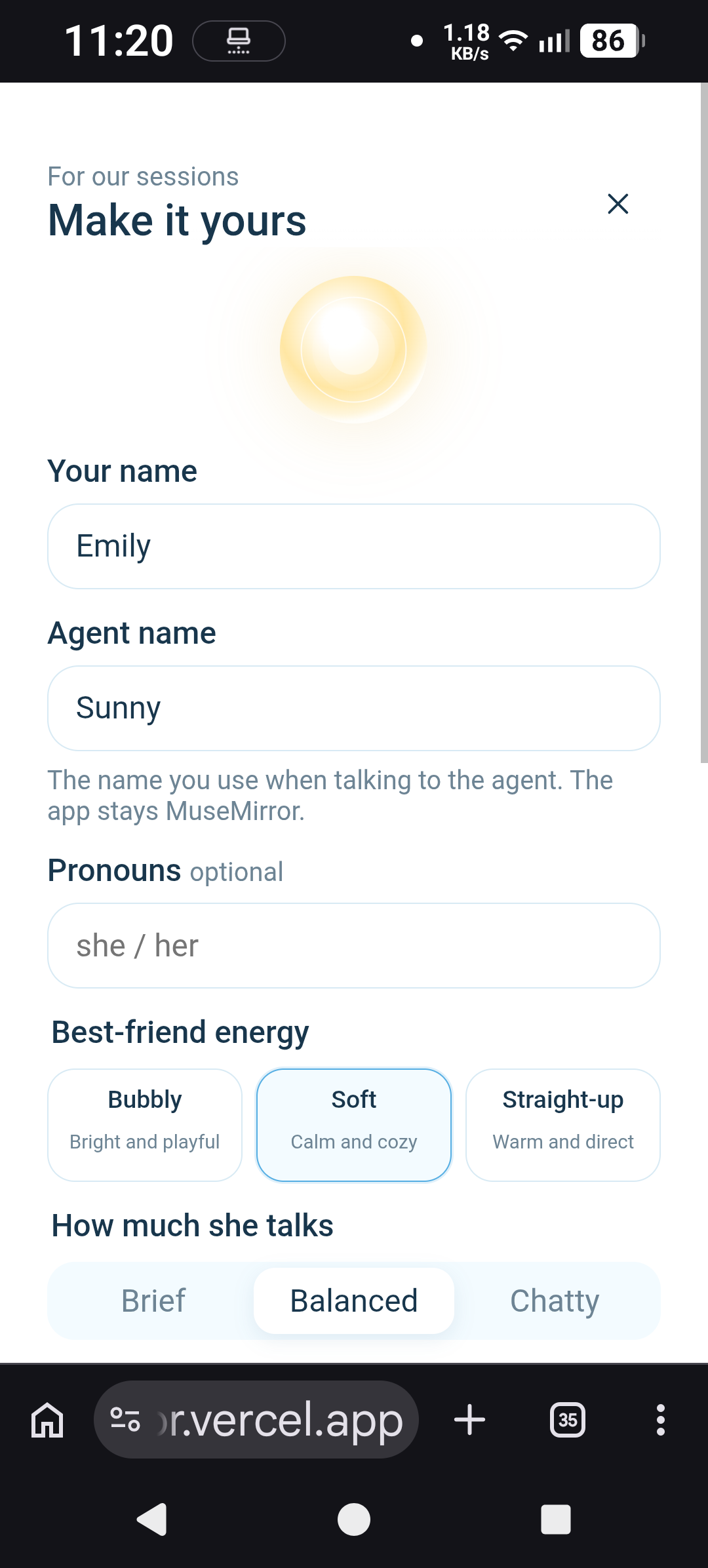Viewport: 708px width, 1568px height.
Task: Open the browser overflow menu
Action: (x=661, y=1420)
